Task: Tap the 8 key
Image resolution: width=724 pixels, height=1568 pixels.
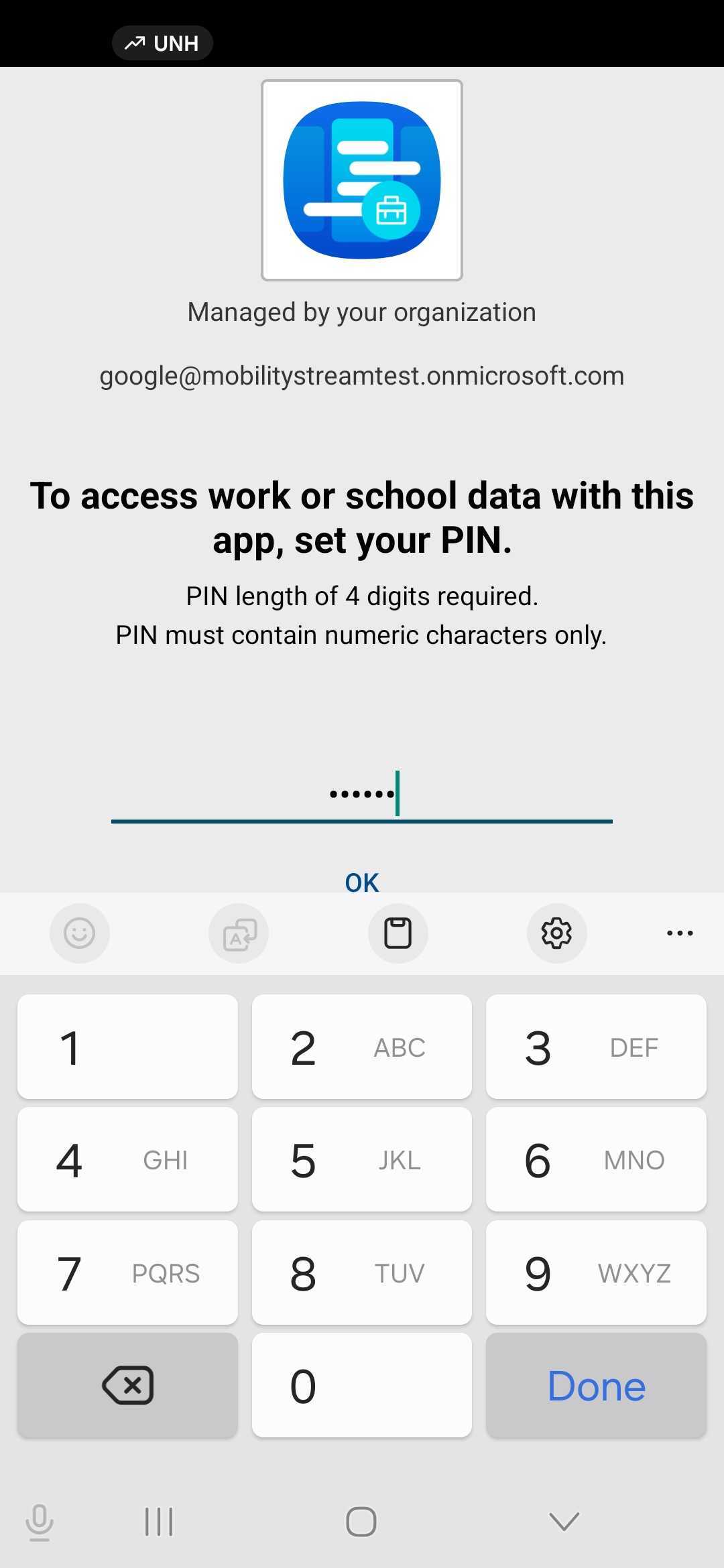Action: pyautogui.click(x=362, y=1272)
